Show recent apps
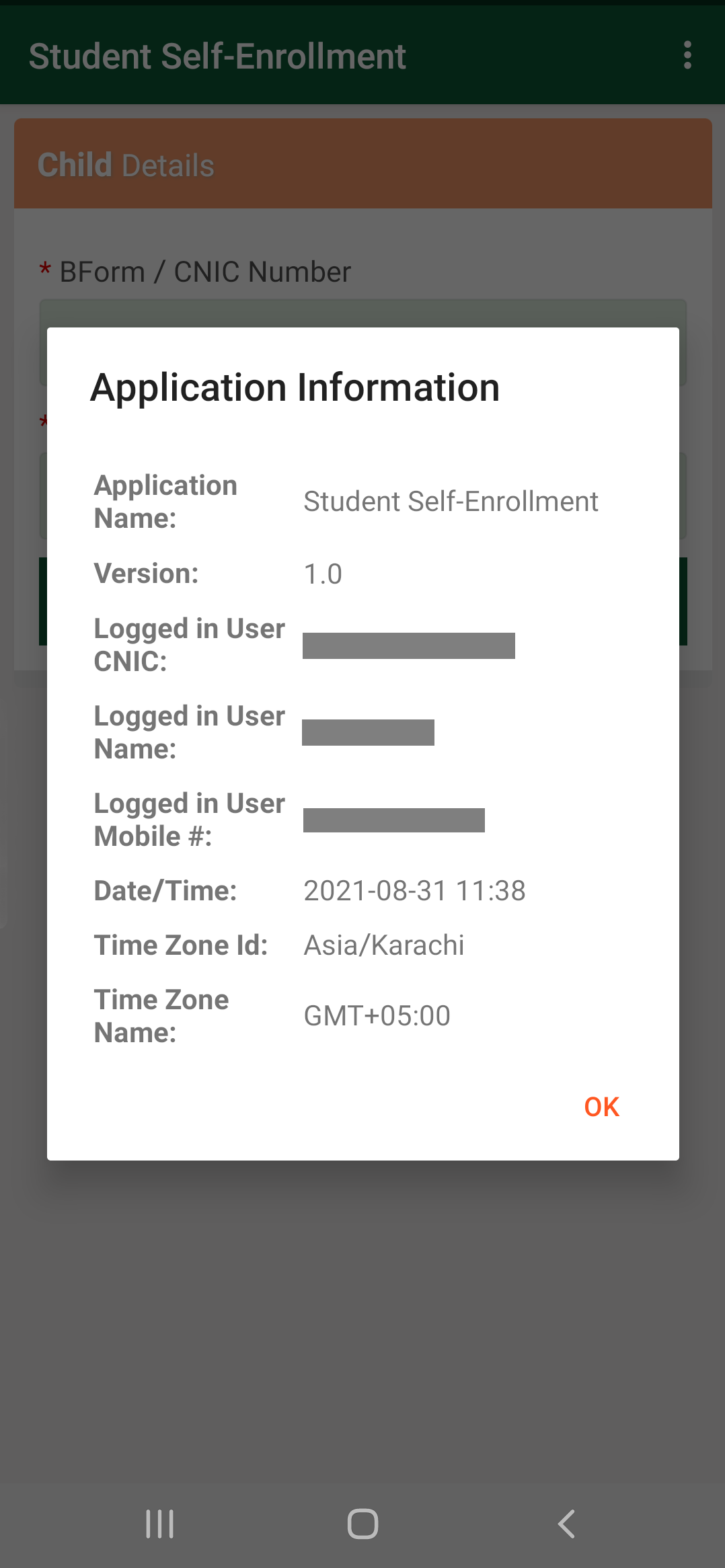Image resolution: width=725 pixels, height=1568 pixels. coord(160,1524)
